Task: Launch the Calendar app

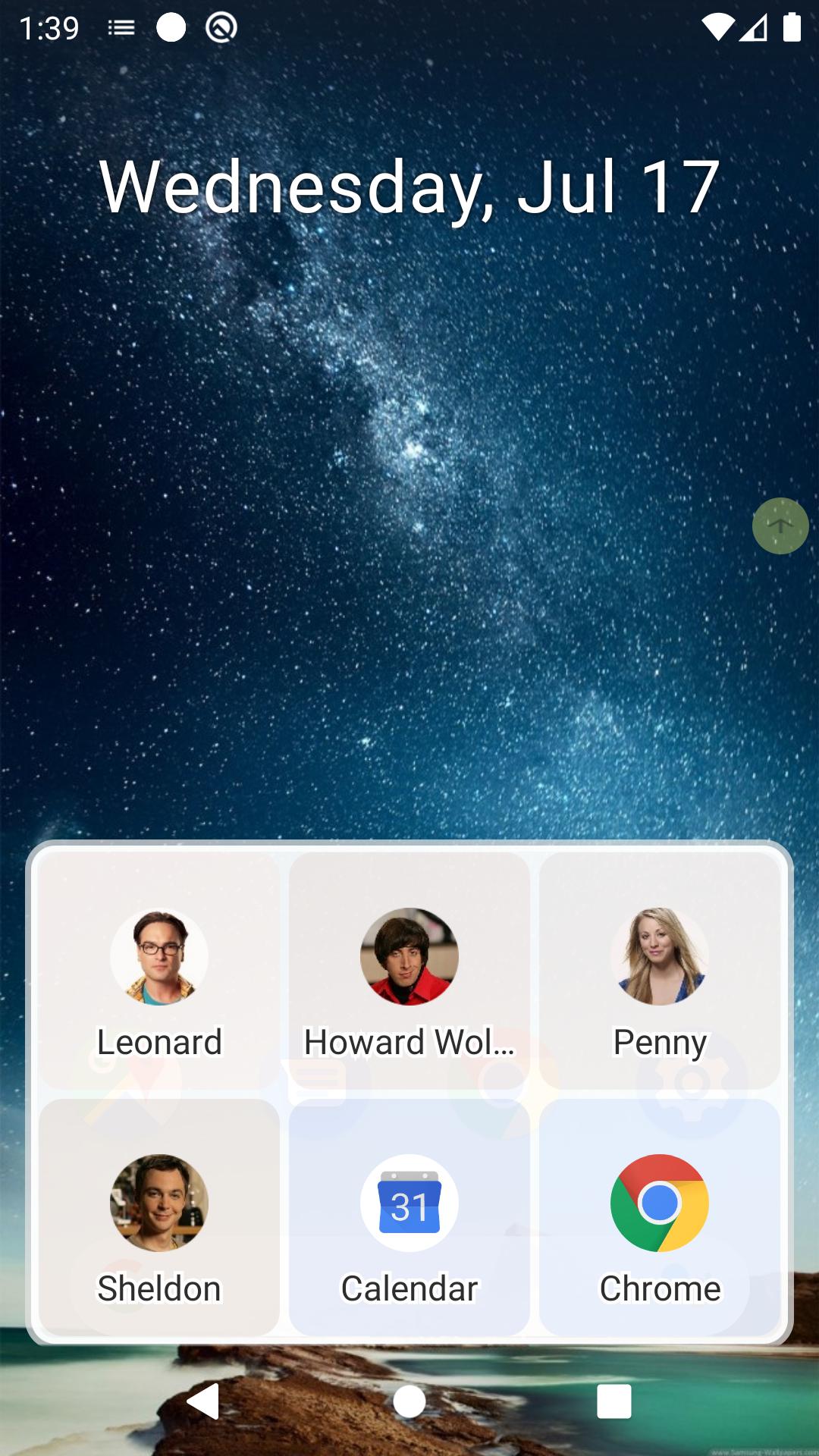Action: pyautogui.click(x=409, y=1217)
